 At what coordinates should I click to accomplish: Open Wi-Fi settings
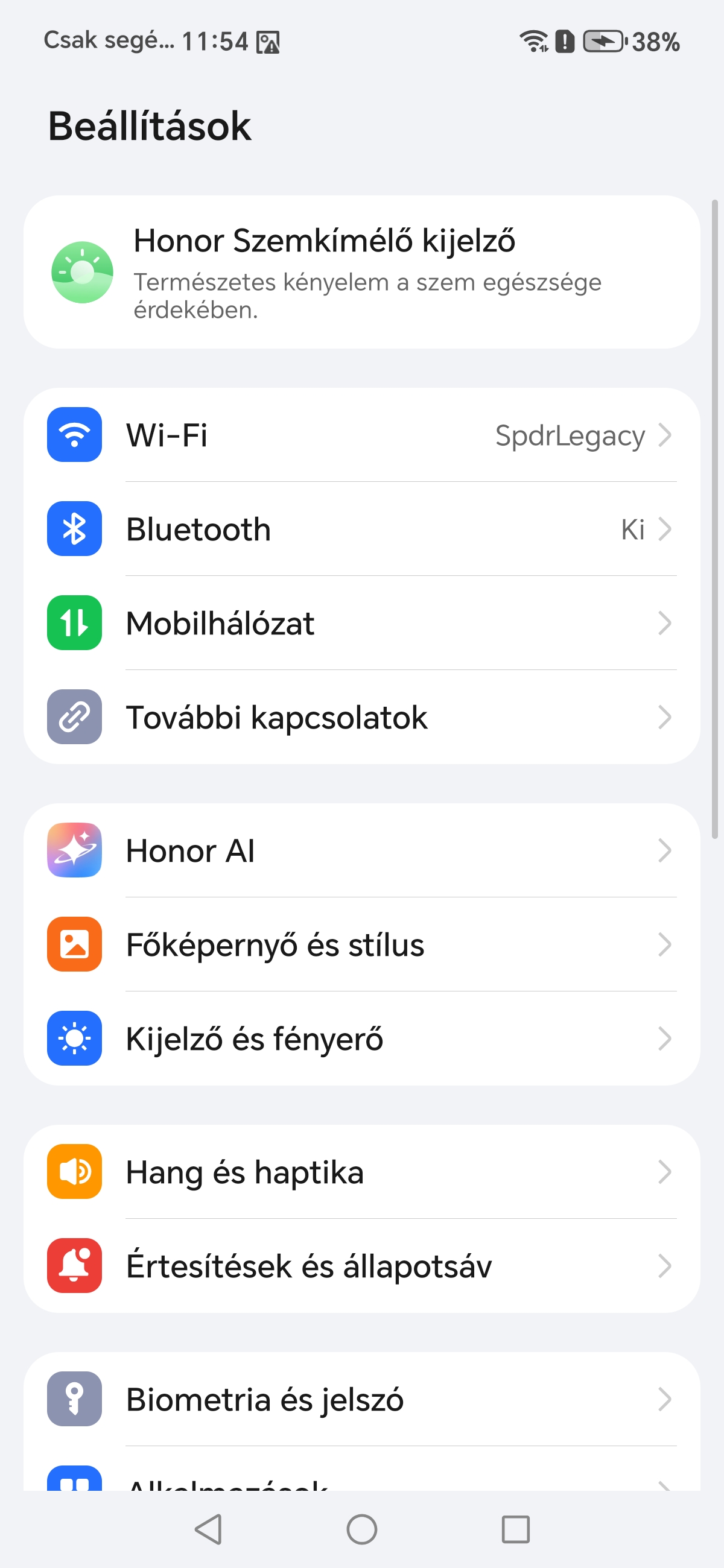(x=361, y=435)
